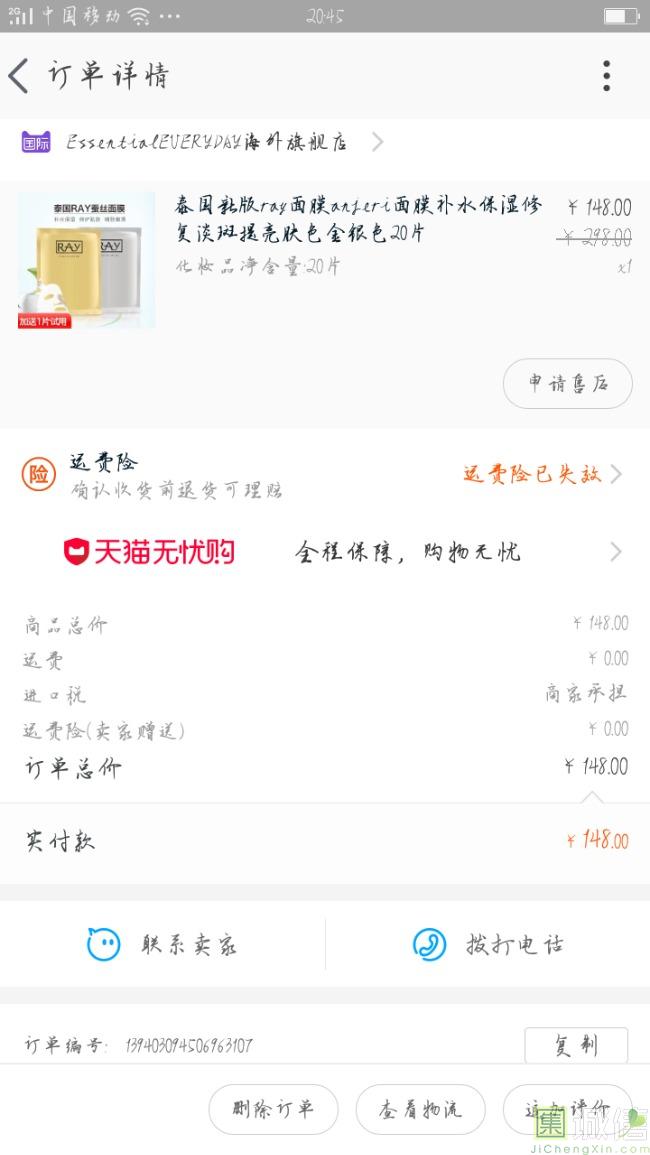Open the 运费险 details row

click(x=325, y=474)
